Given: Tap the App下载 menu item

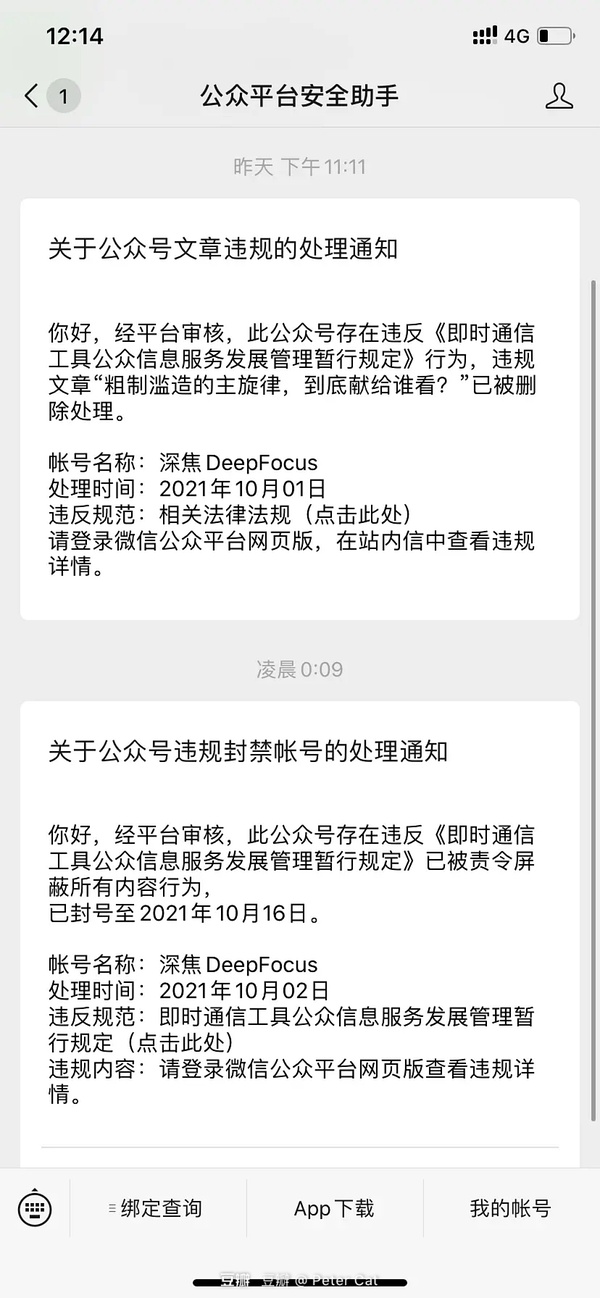Looking at the screenshot, I should click(334, 1208).
